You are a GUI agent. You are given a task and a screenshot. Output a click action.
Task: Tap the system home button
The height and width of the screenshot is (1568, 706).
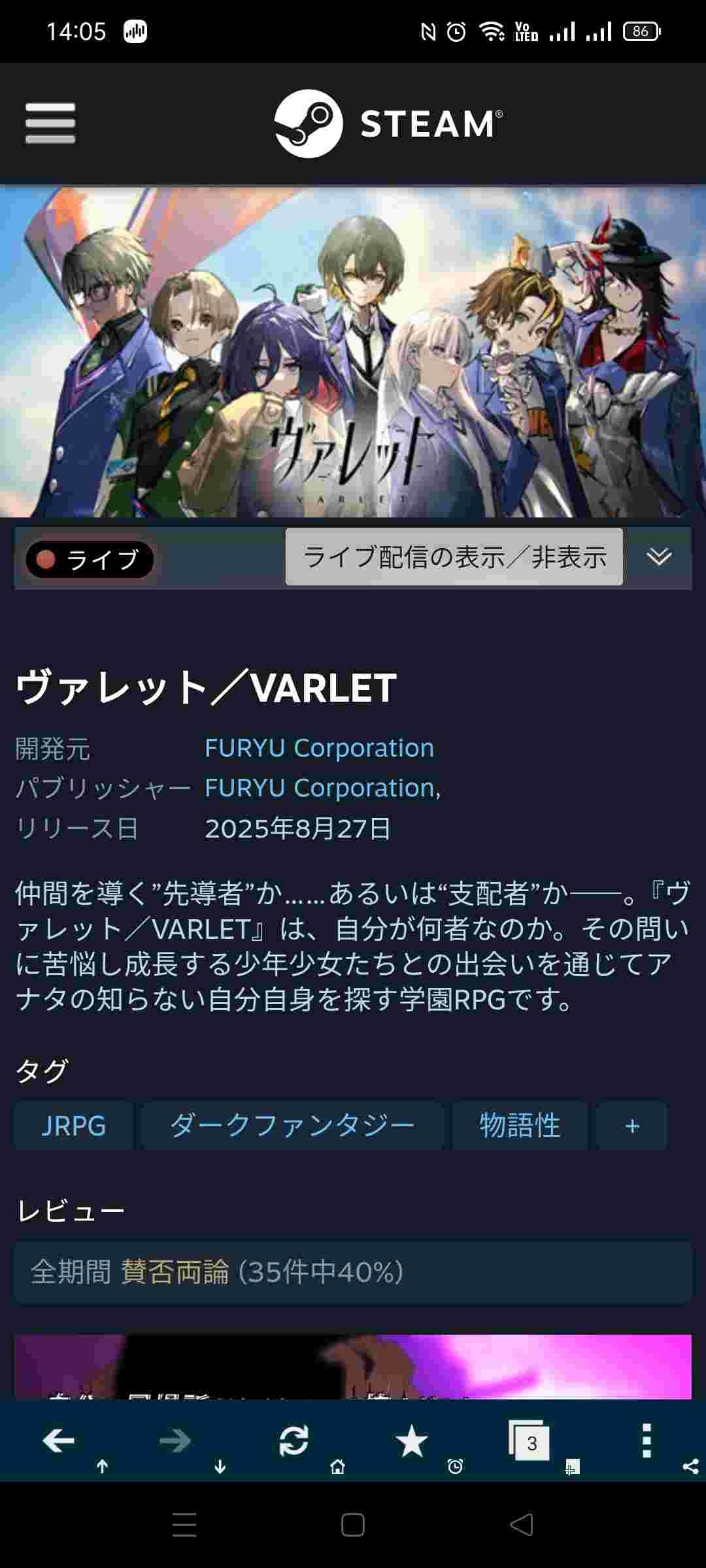[x=353, y=1525]
